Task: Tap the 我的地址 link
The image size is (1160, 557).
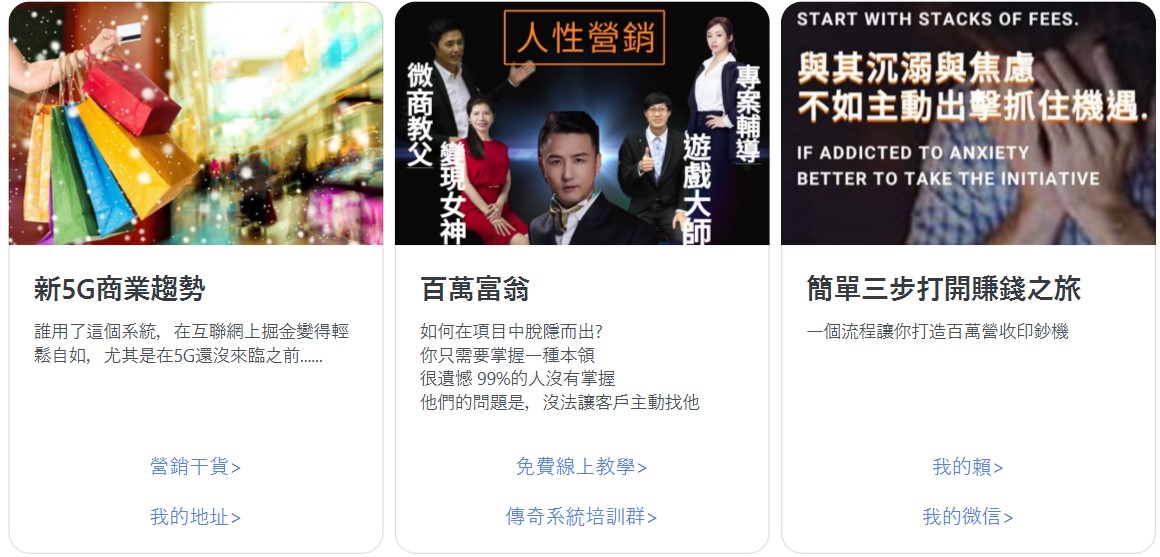Action: [x=195, y=517]
